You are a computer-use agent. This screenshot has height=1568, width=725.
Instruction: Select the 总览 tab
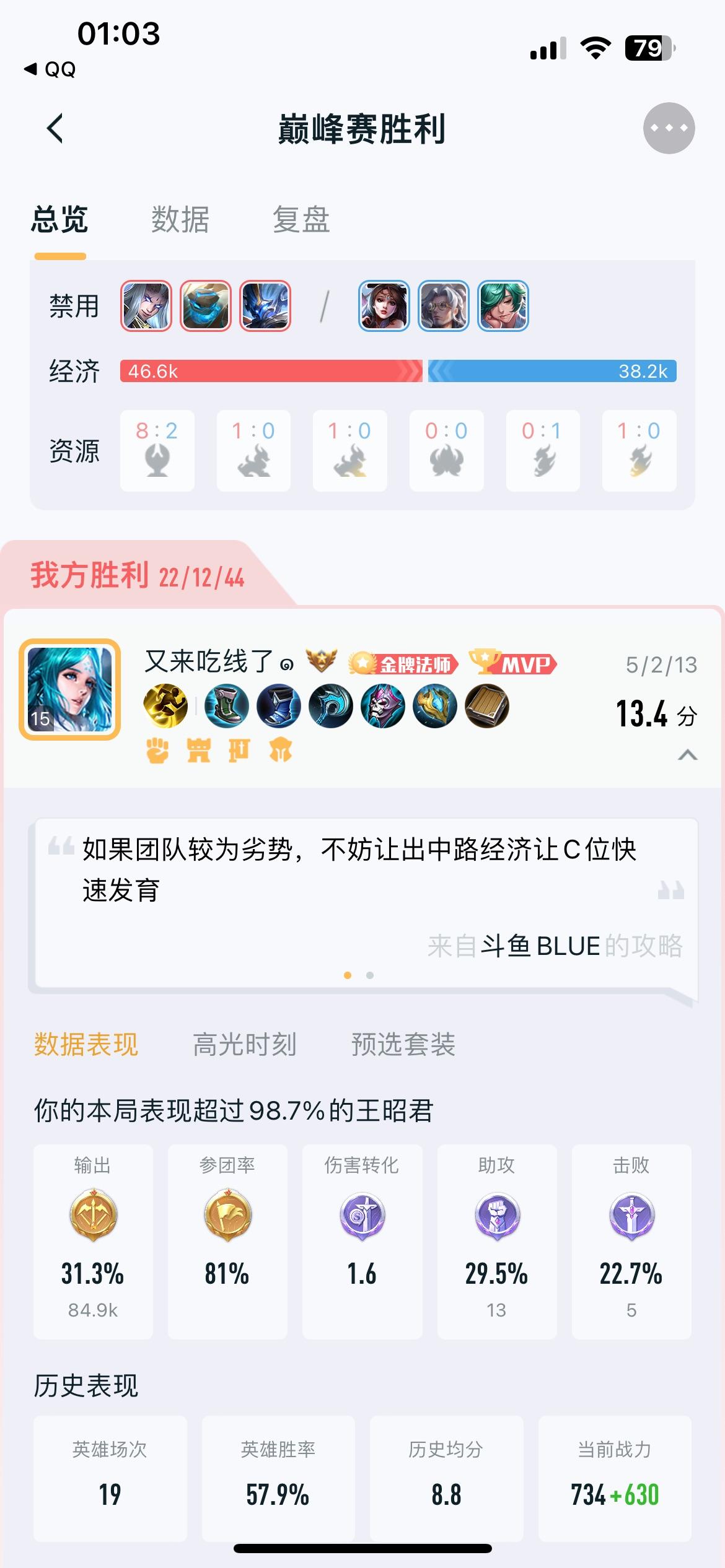[x=60, y=220]
